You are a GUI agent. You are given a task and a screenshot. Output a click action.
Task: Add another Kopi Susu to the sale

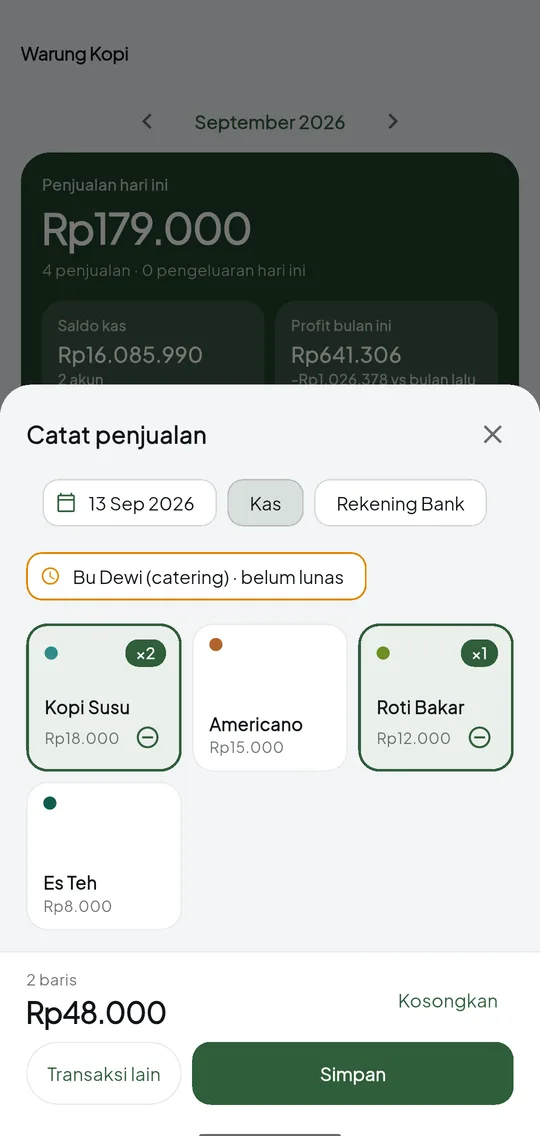pyautogui.click(x=104, y=697)
